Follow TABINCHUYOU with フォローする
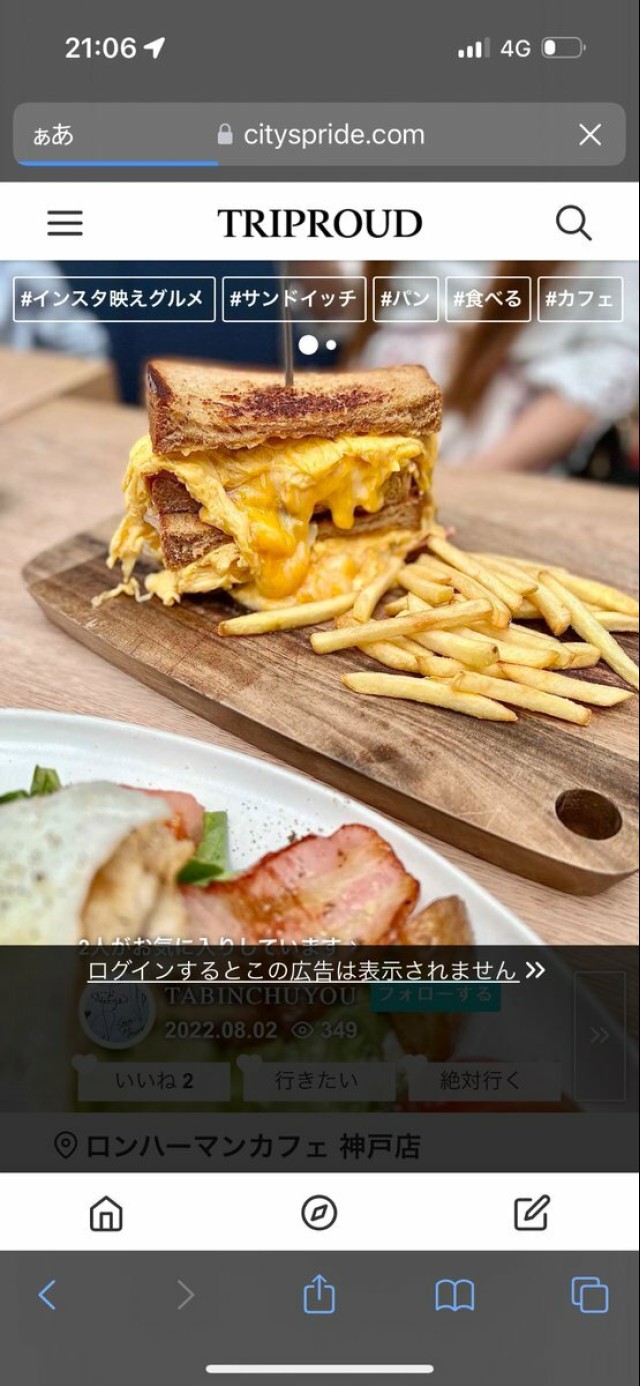640x1386 pixels. click(435, 995)
